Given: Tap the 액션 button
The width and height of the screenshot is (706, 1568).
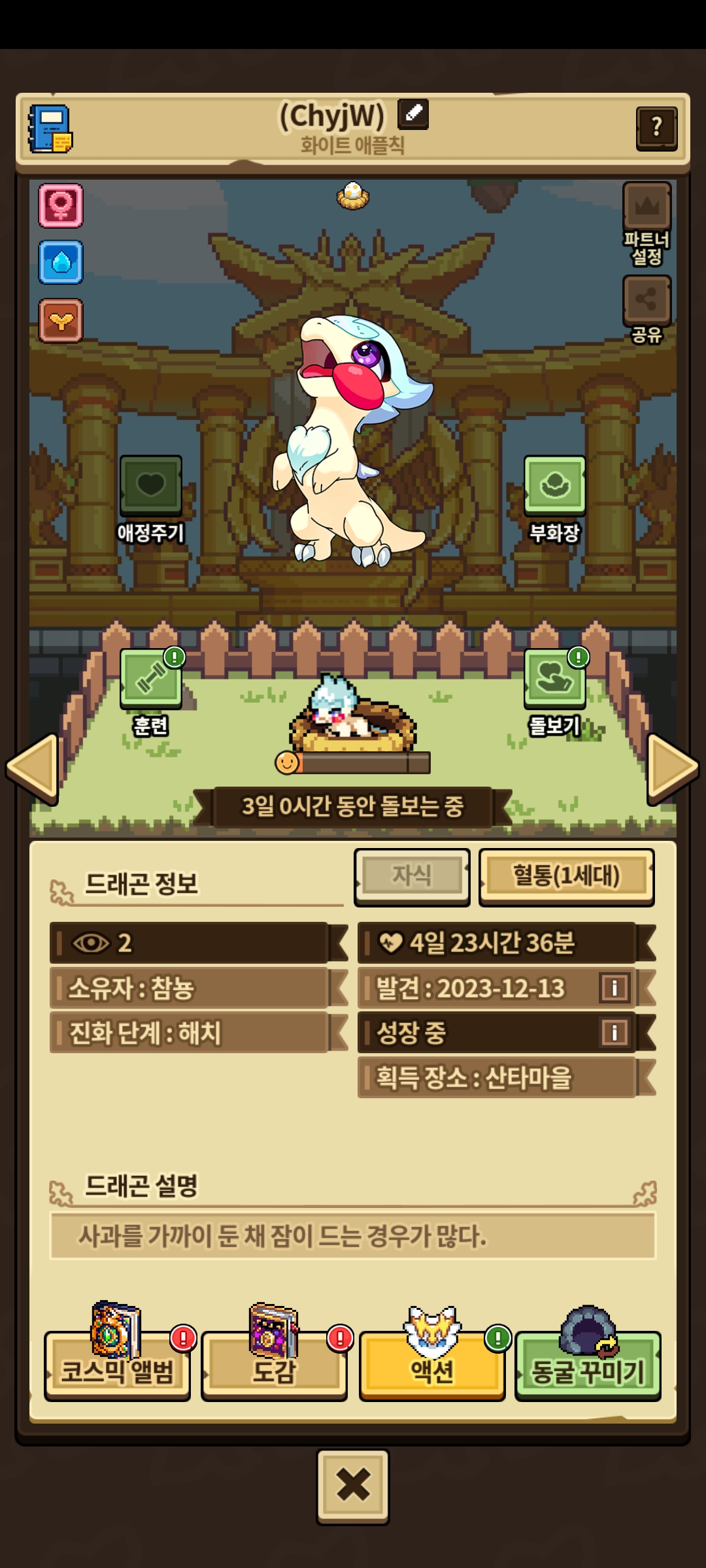Looking at the screenshot, I should click(x=431, y=1367).
